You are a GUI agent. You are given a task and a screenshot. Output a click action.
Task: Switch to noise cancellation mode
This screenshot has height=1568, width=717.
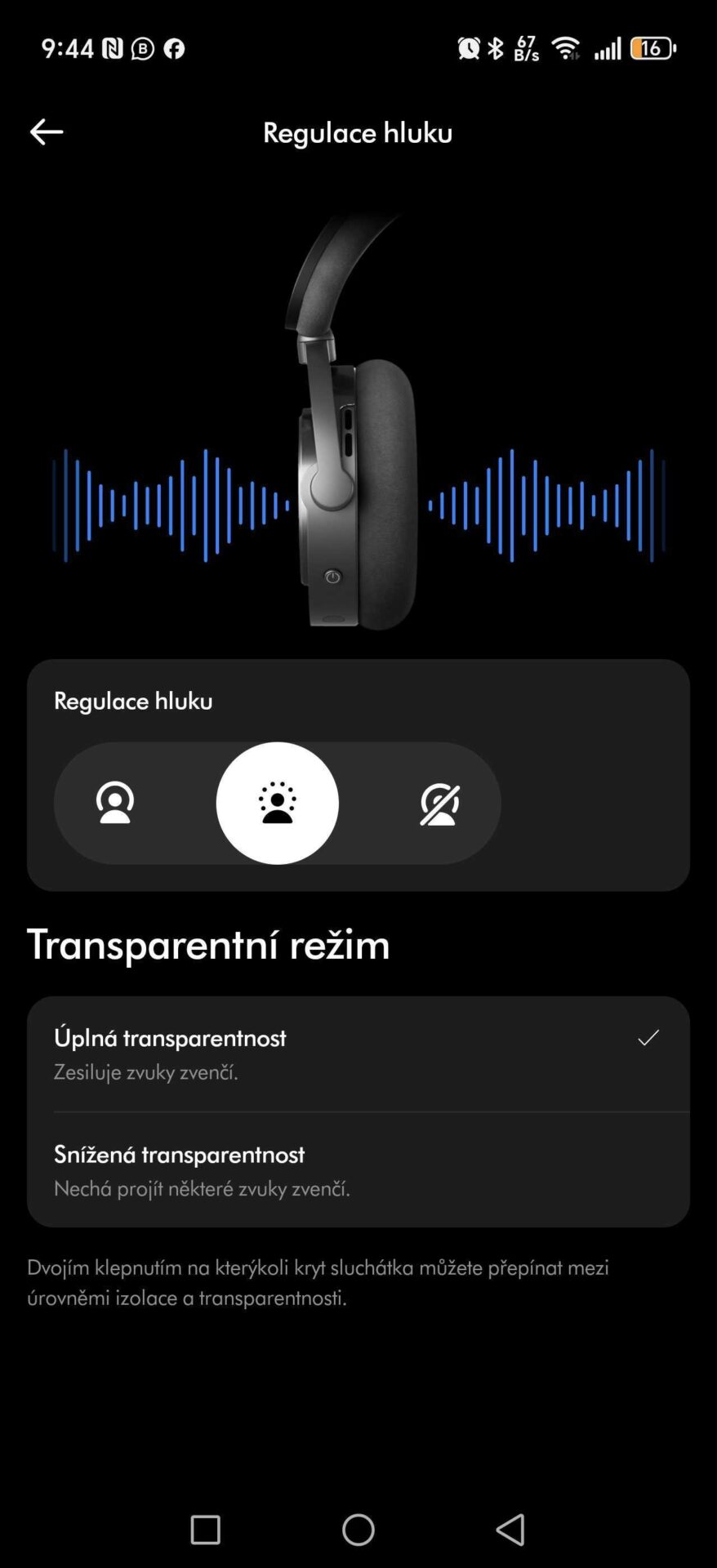tap(115, 803)
